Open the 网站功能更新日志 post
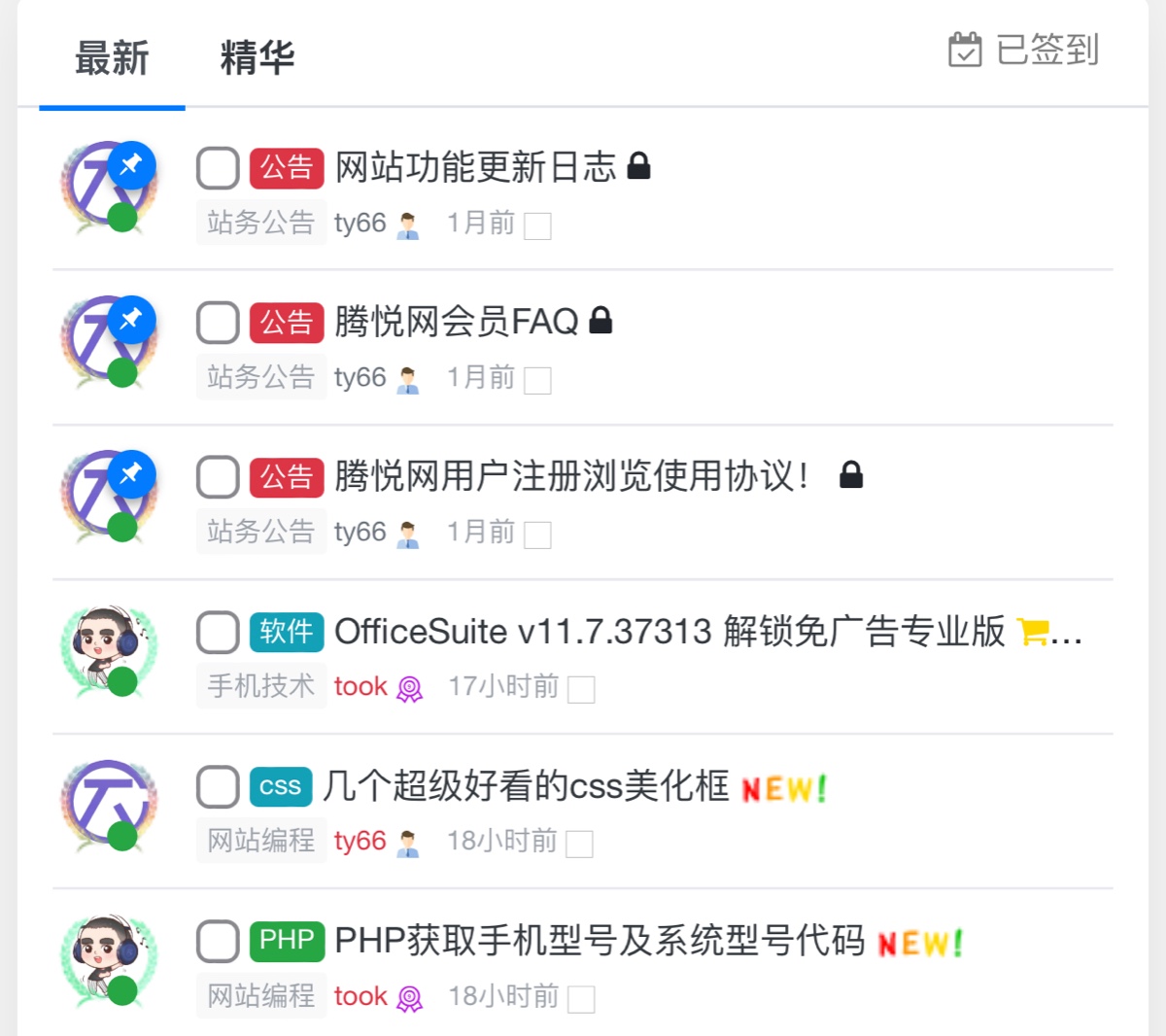Viewport: 1166px width, 1036px height. [x=475, y=167]
